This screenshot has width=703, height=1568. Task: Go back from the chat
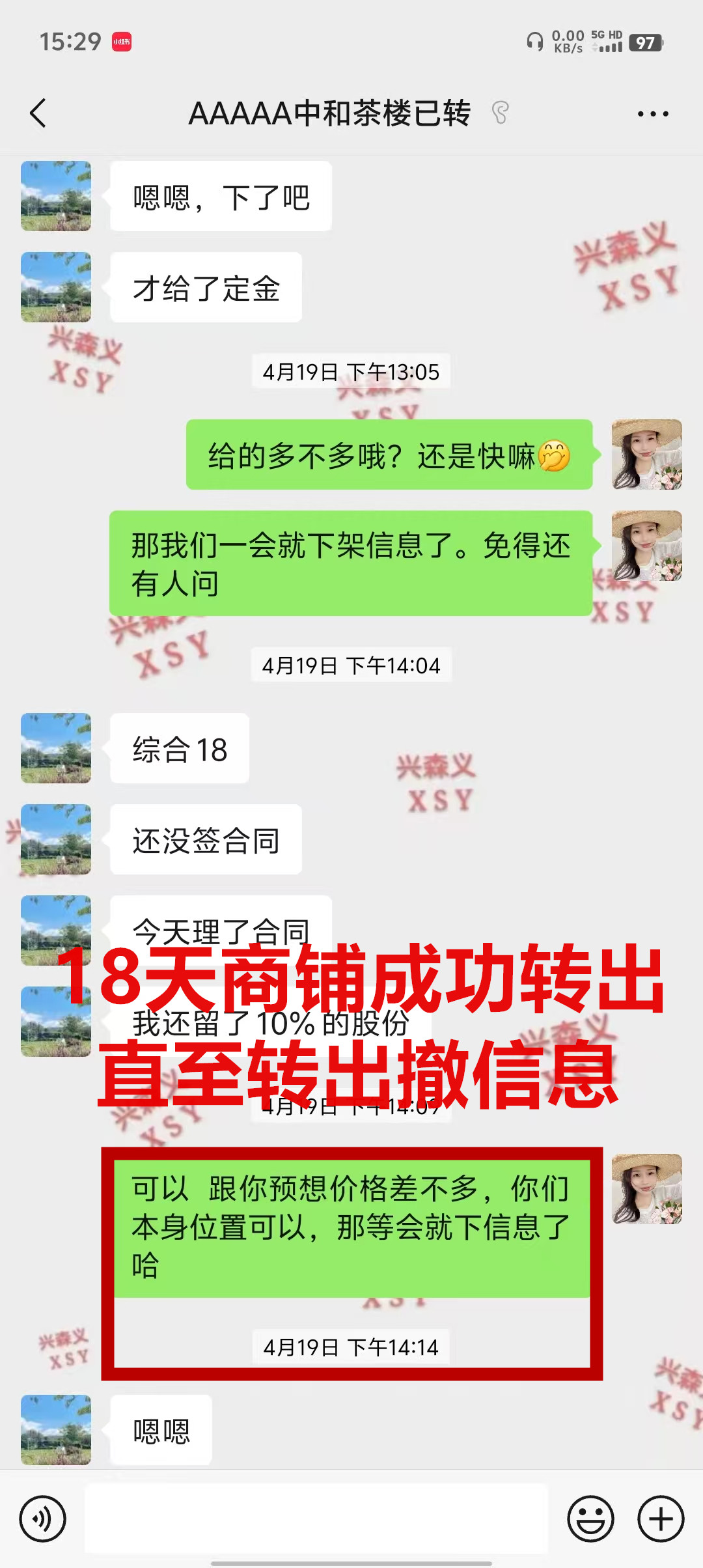tap(38, 113)
